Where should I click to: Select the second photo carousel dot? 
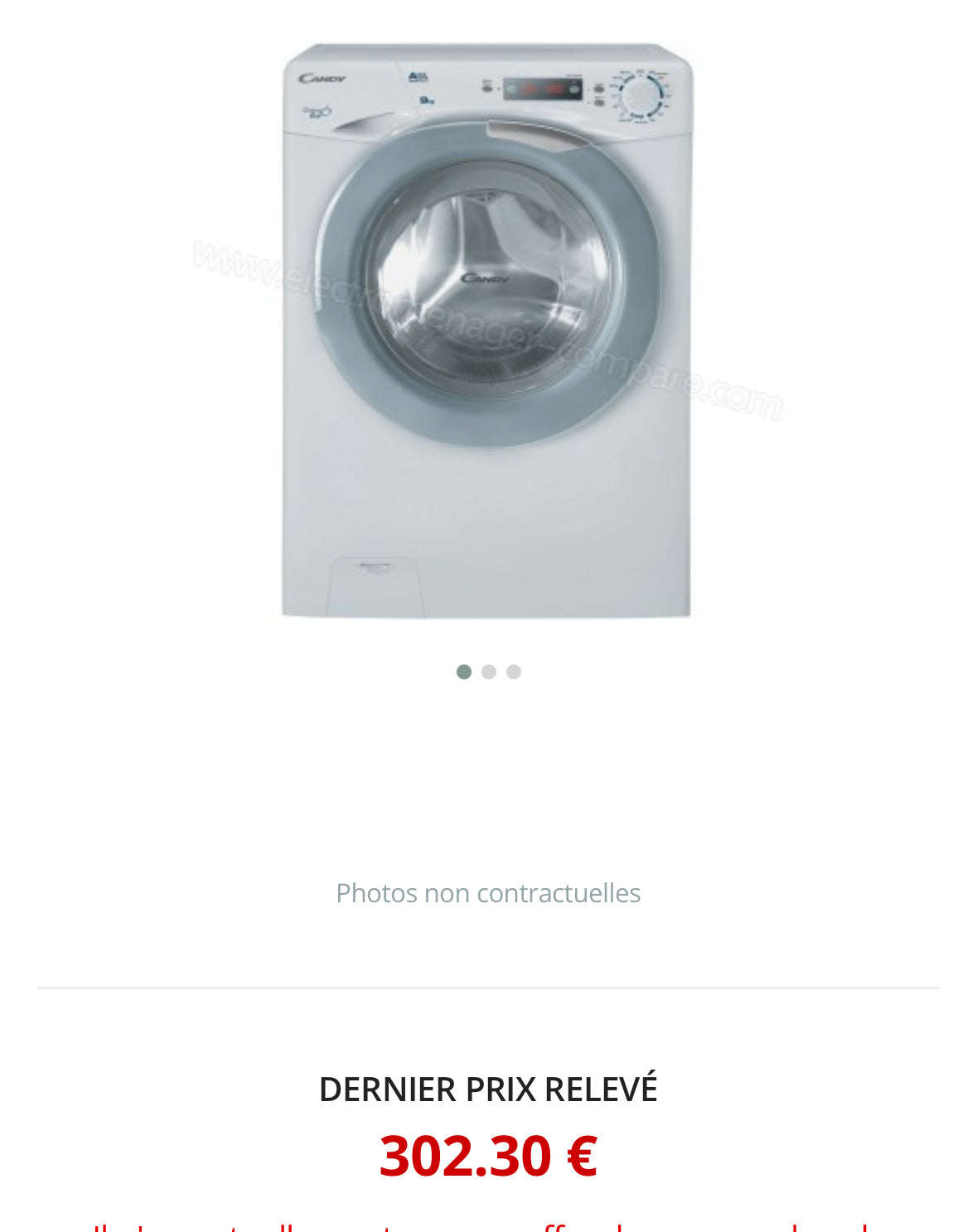[x=489, y=672]
